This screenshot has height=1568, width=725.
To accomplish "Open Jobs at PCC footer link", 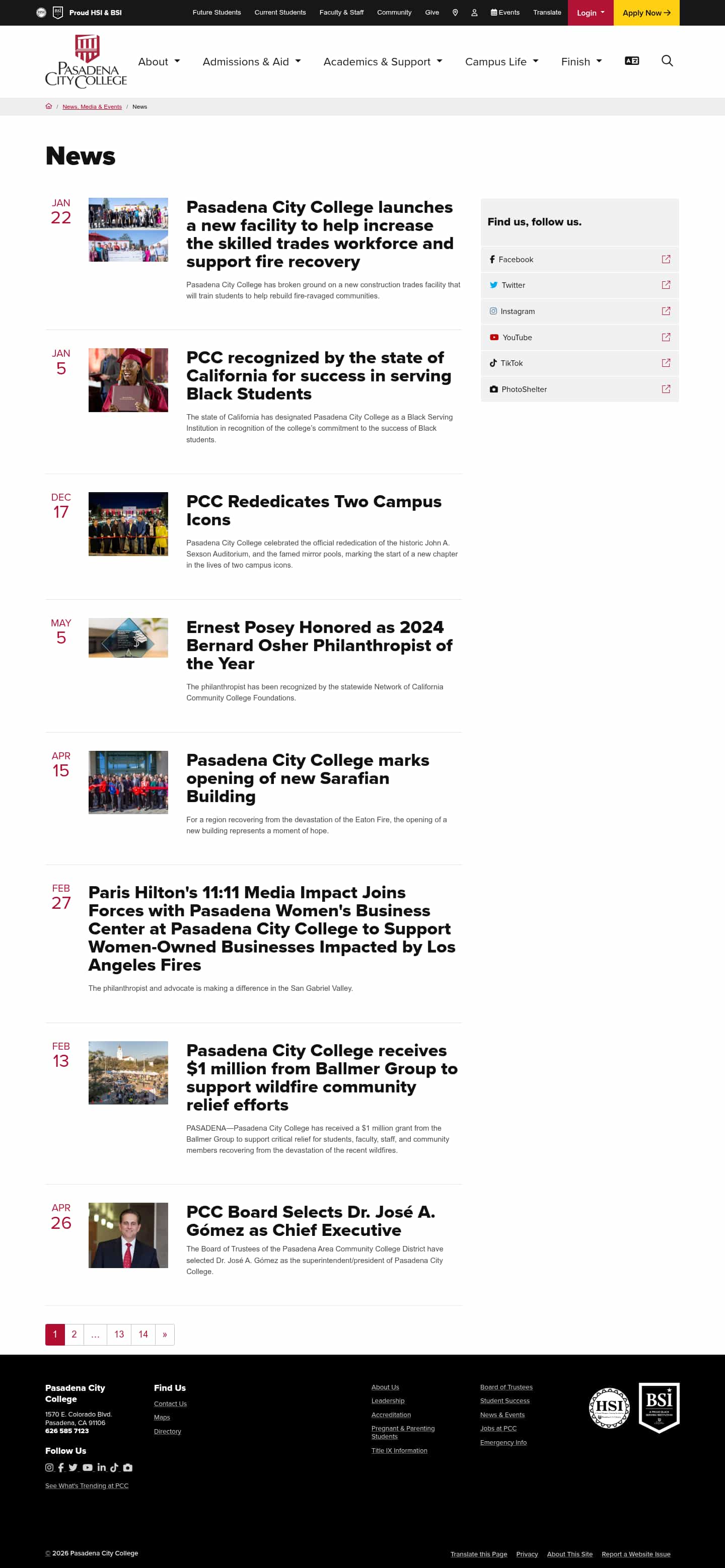I will (x=498, y=1428).
